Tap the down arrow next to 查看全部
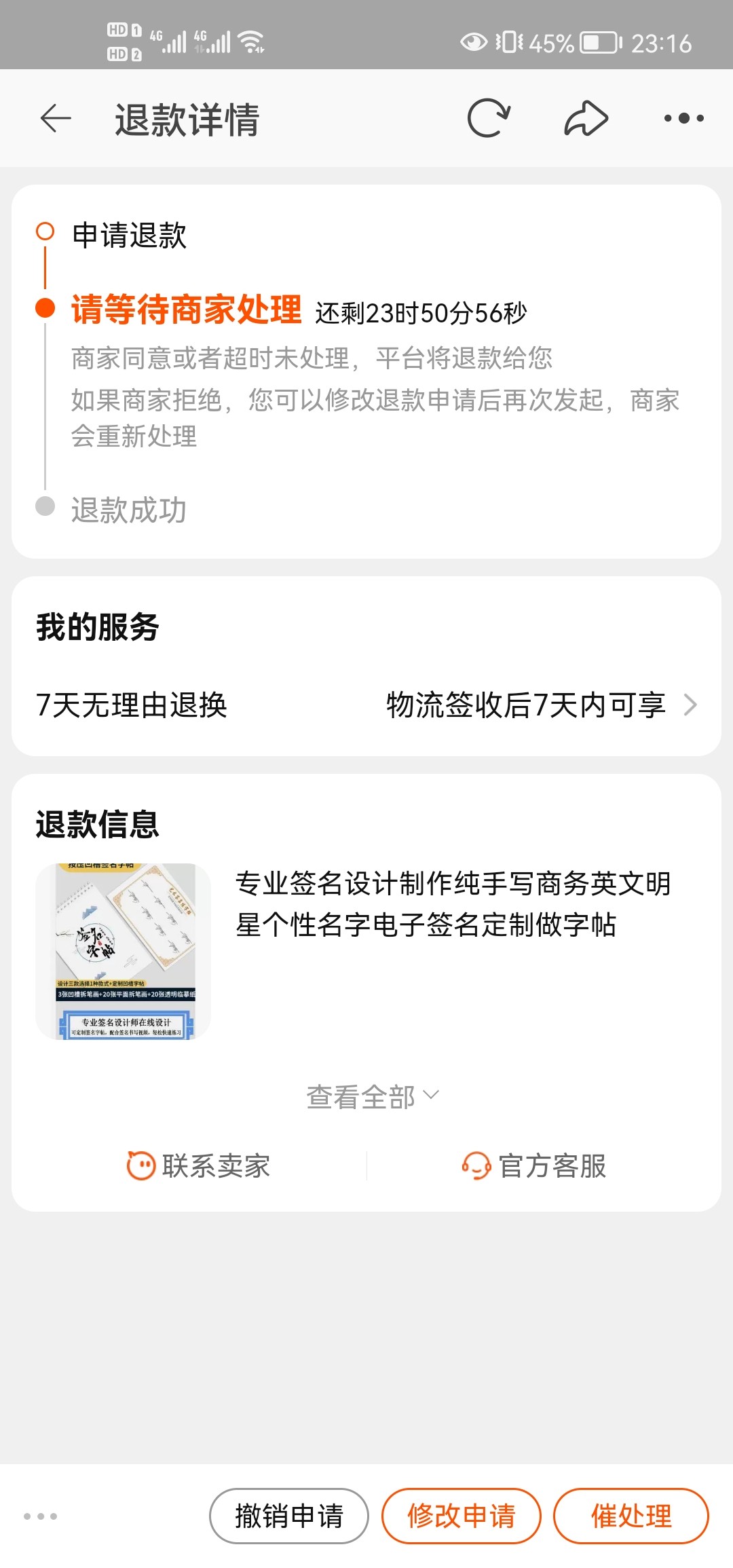Viewport: 733px width, 1568px height. point(430,1094)
